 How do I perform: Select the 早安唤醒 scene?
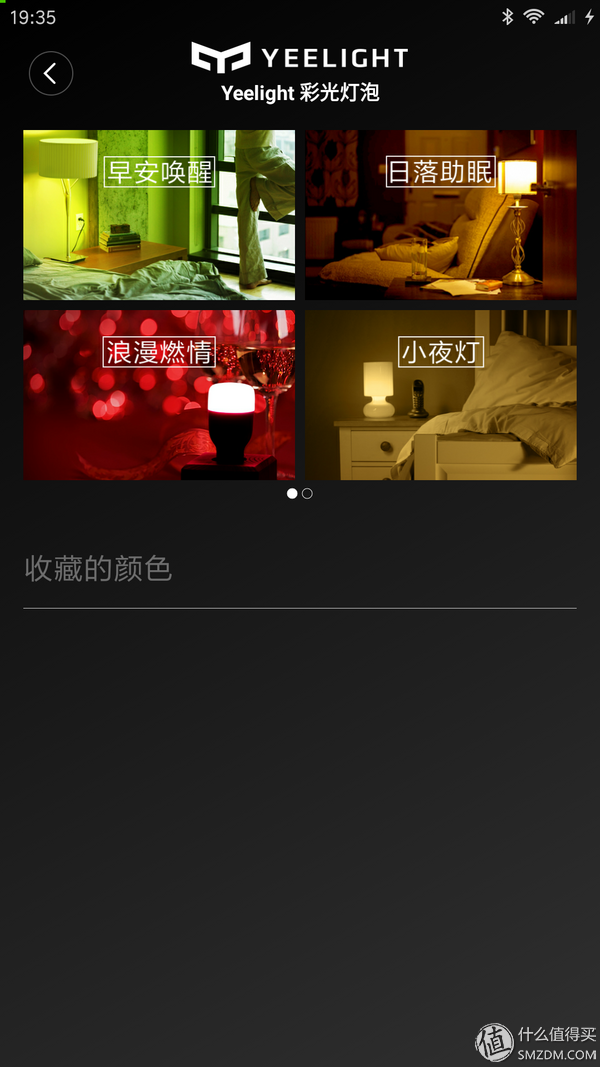[x=159, y=214]
